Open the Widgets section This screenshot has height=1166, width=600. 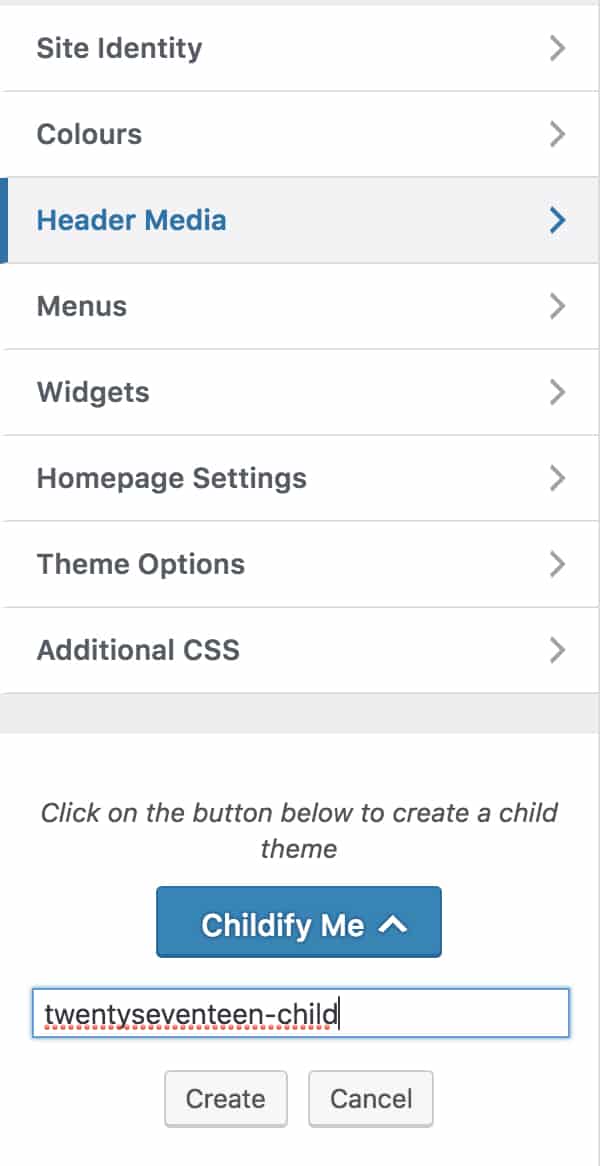[300, 392]
